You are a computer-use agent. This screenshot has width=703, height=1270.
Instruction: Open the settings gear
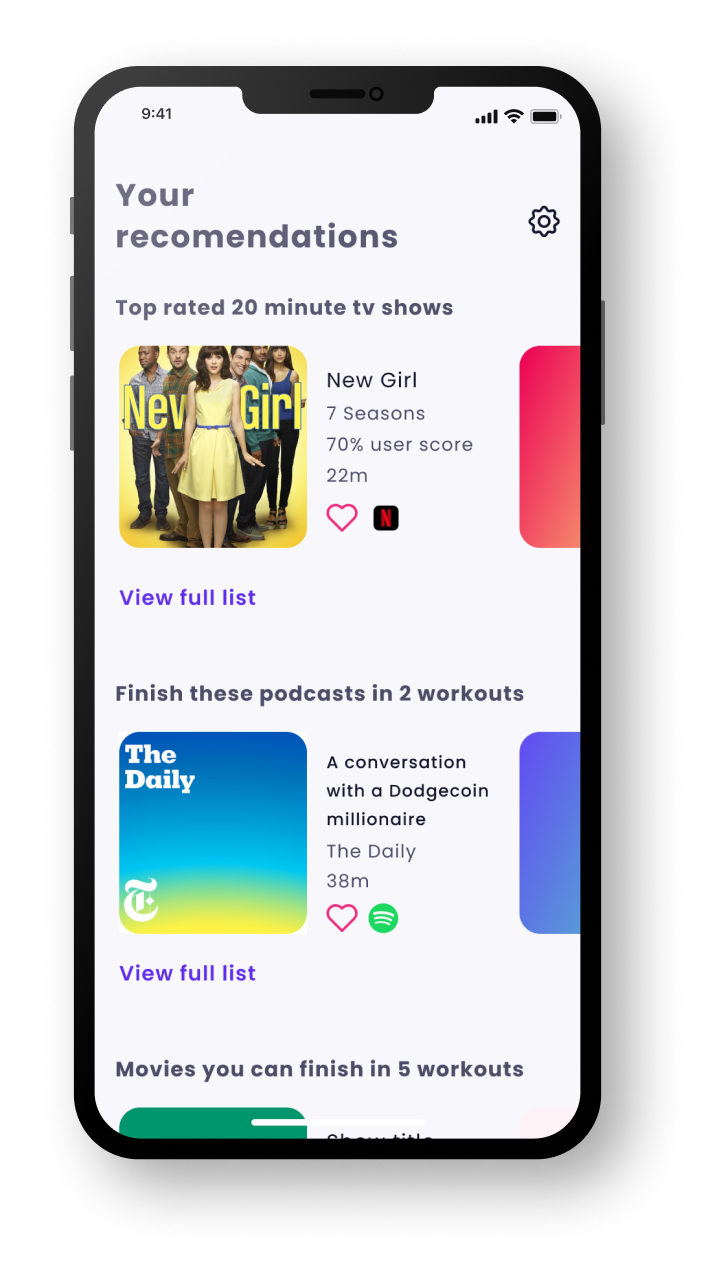point(544,221)
